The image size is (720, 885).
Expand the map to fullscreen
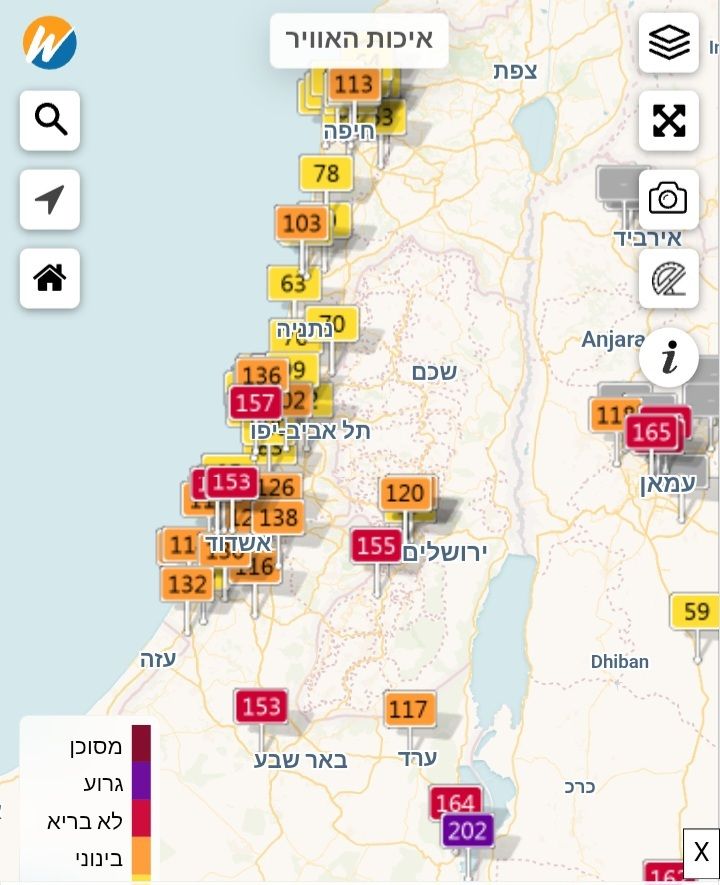pos(669,120)
